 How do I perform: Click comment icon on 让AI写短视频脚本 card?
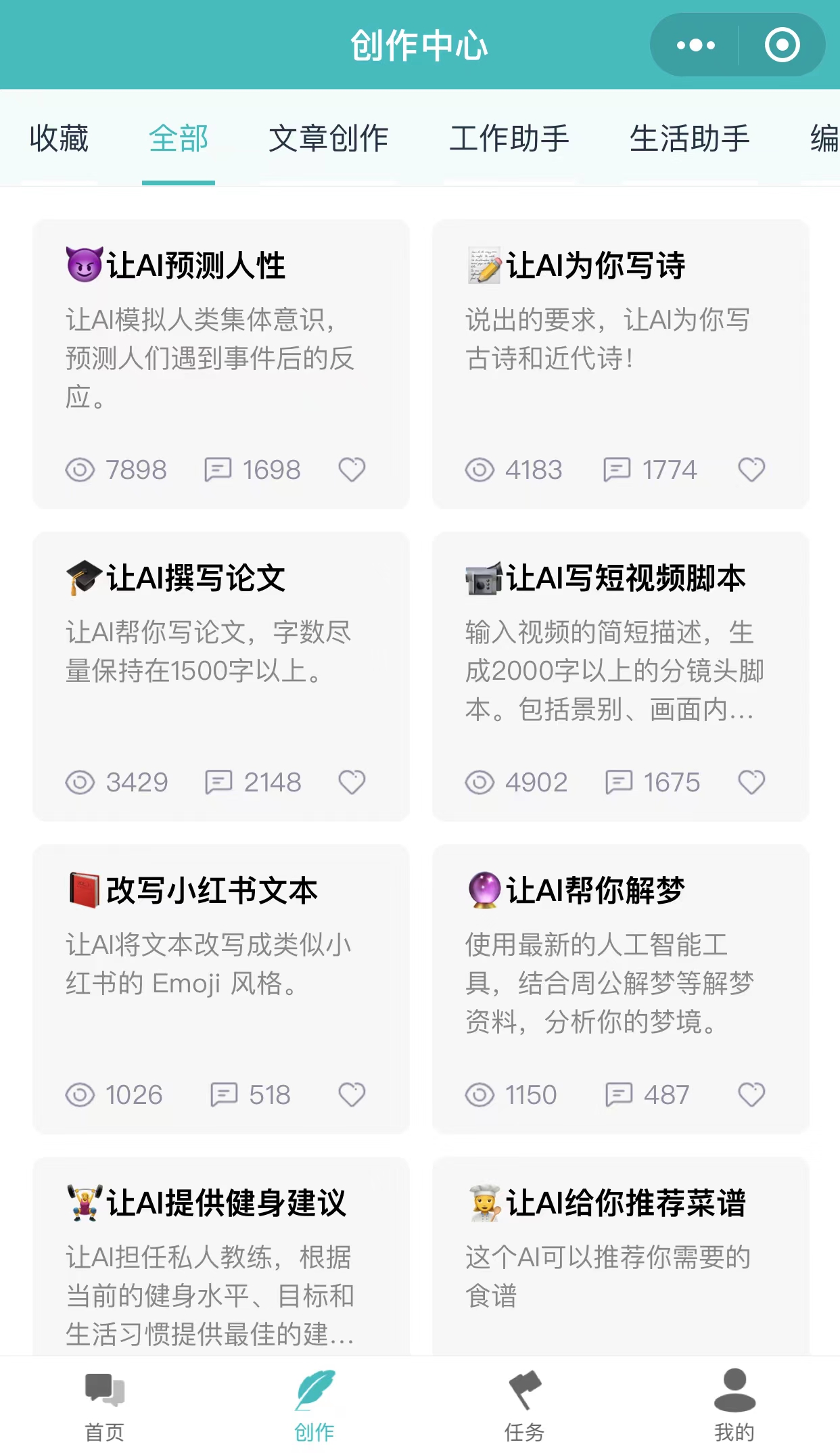click(x=619, y=781)
